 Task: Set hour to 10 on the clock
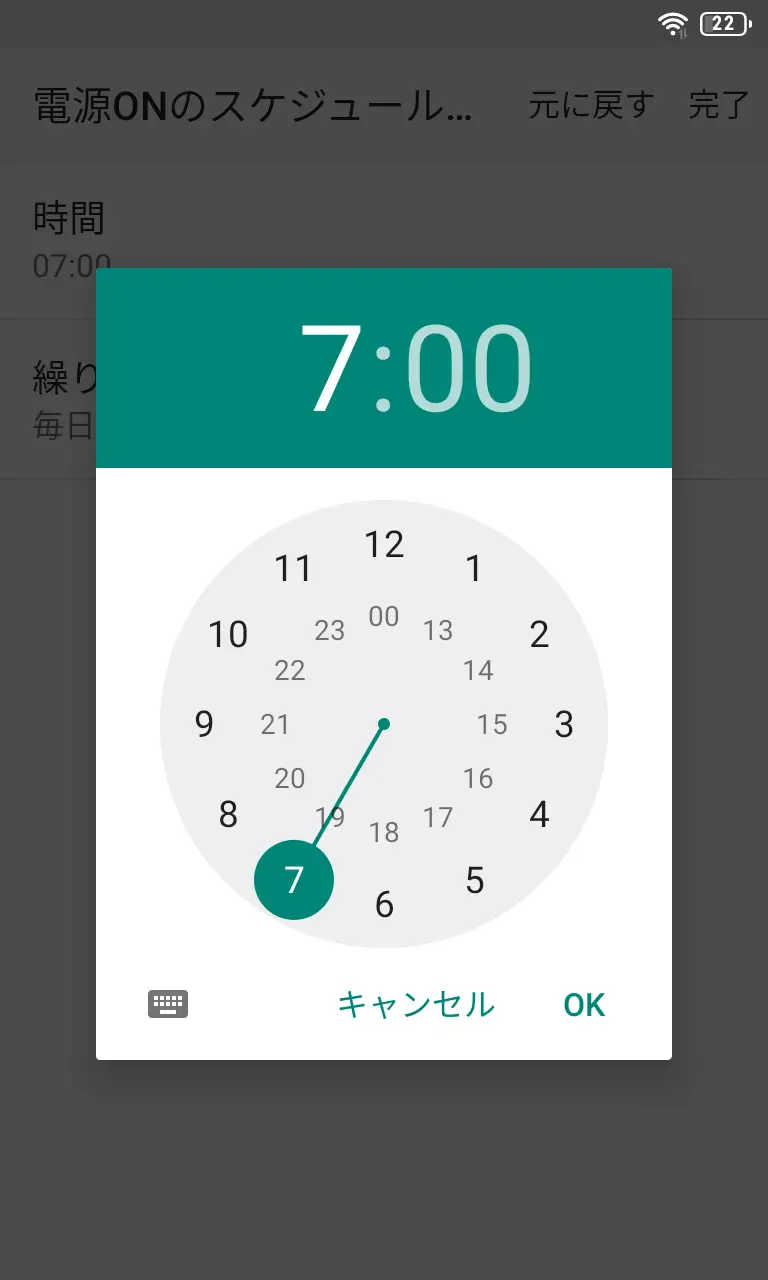click(228, 634)
